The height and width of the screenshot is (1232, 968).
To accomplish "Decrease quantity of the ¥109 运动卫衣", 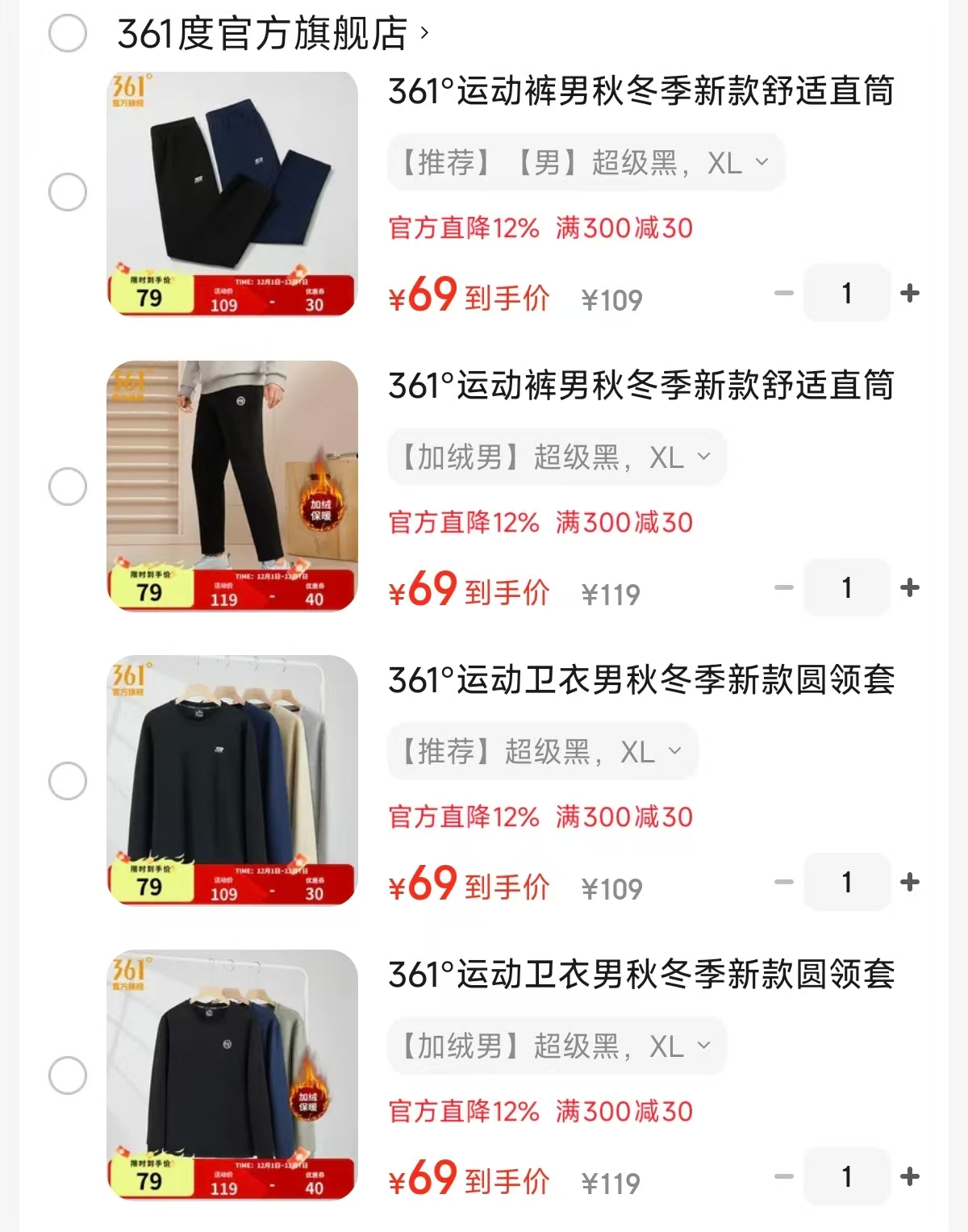I will coord(784,882).
